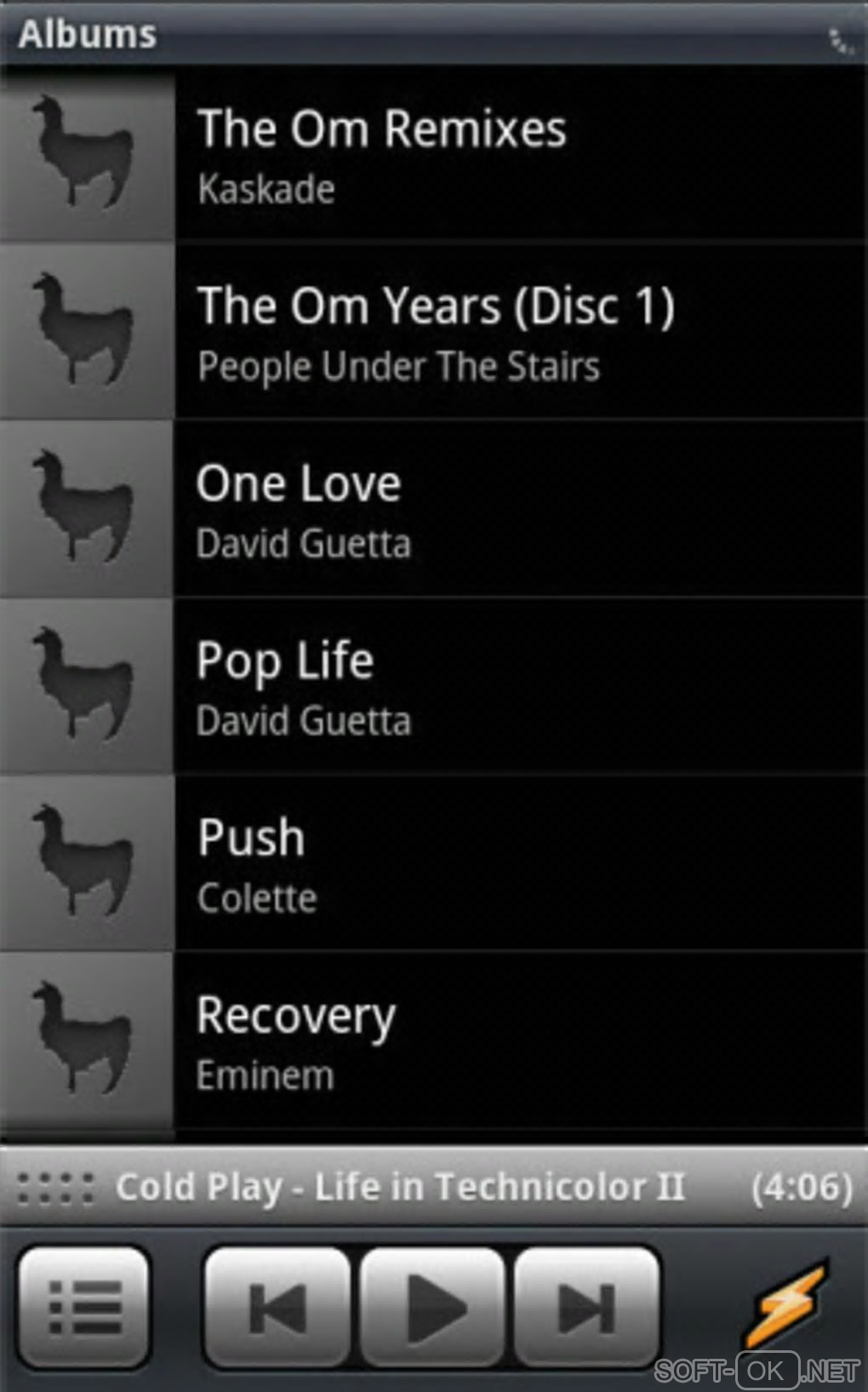
Task: Open the playlist button
Action: pos(83,1307)
